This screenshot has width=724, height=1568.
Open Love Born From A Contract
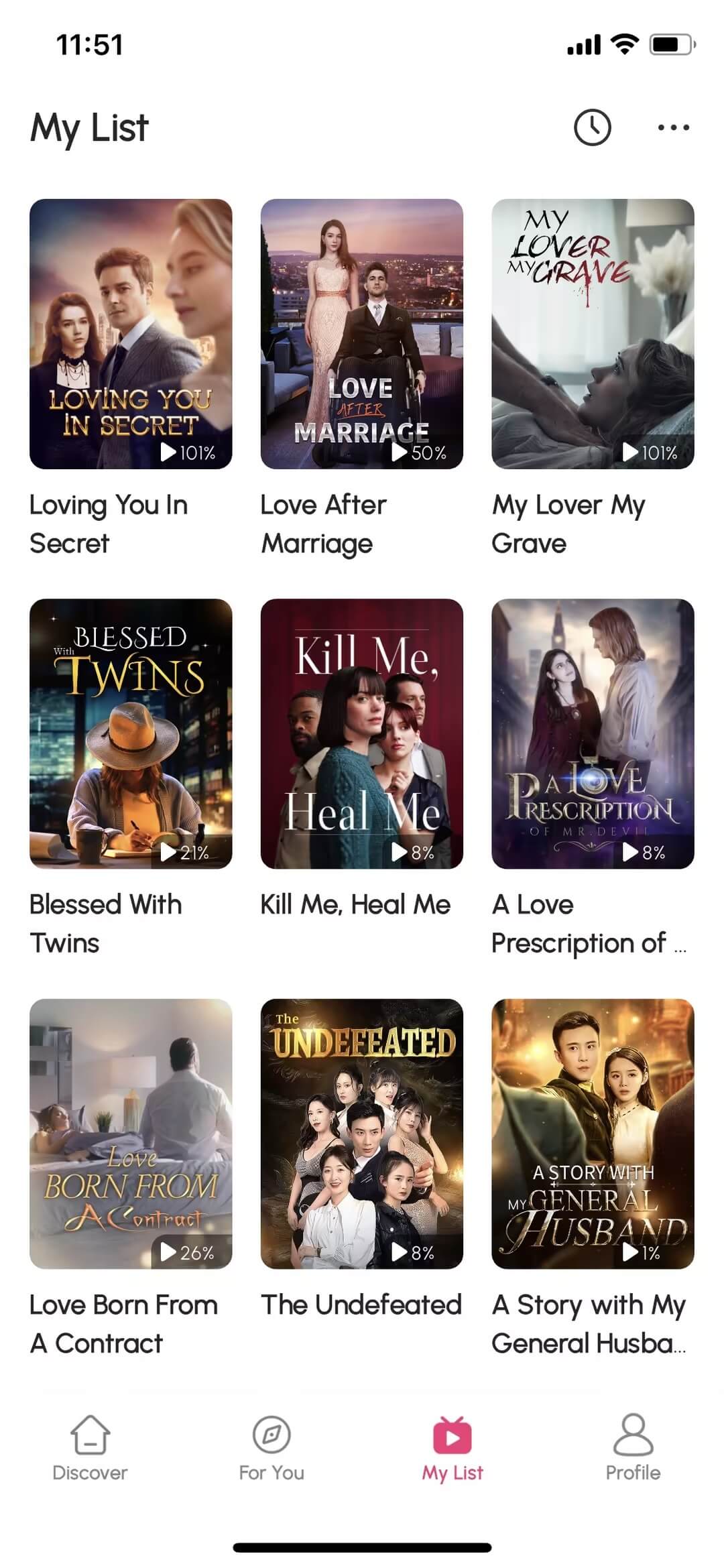tap(131, 1134)
